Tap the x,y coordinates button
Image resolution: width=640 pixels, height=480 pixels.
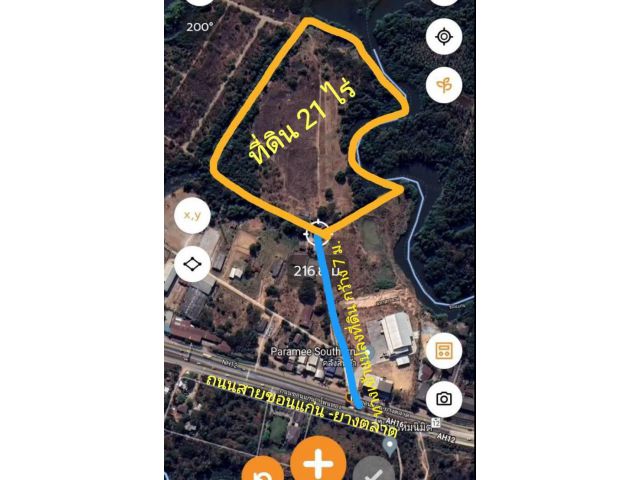pos(192,215)
